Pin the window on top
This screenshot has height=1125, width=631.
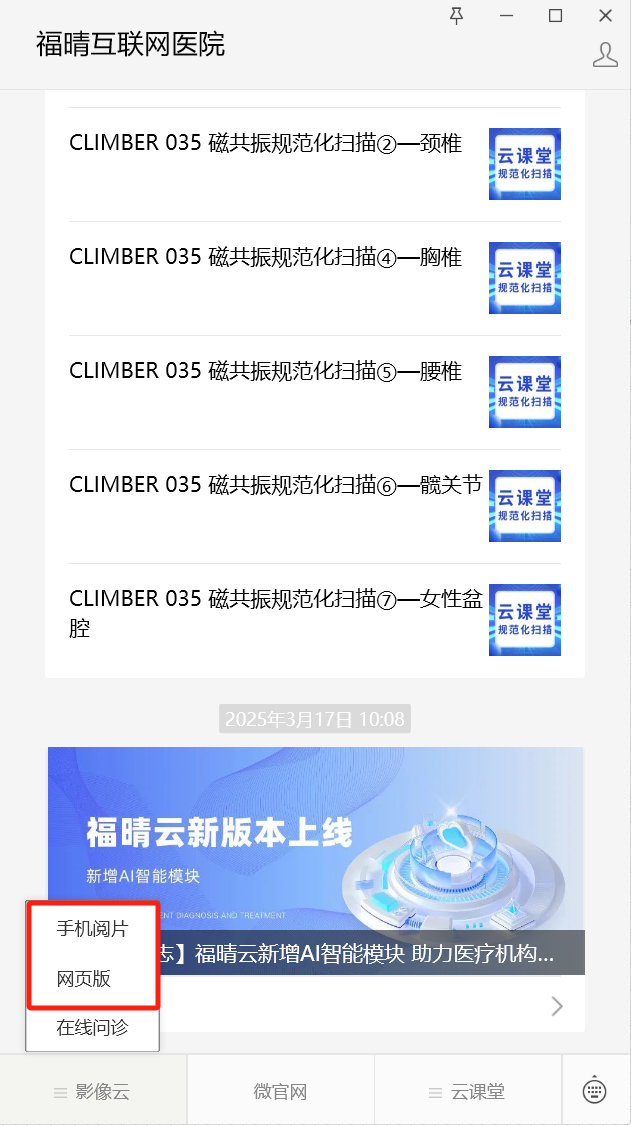(457, 15)
